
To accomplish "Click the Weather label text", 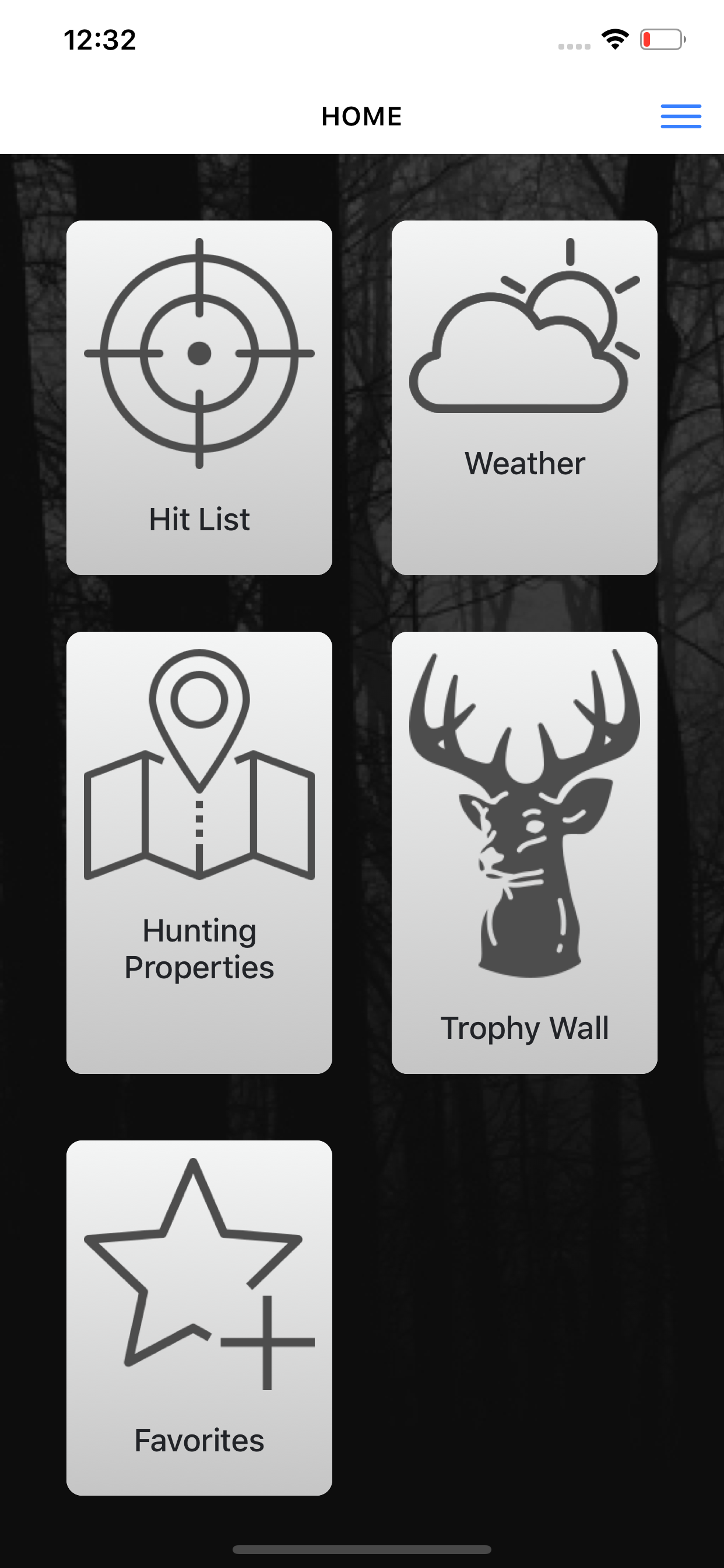I will pyautogui.click(x=524, y=463).
